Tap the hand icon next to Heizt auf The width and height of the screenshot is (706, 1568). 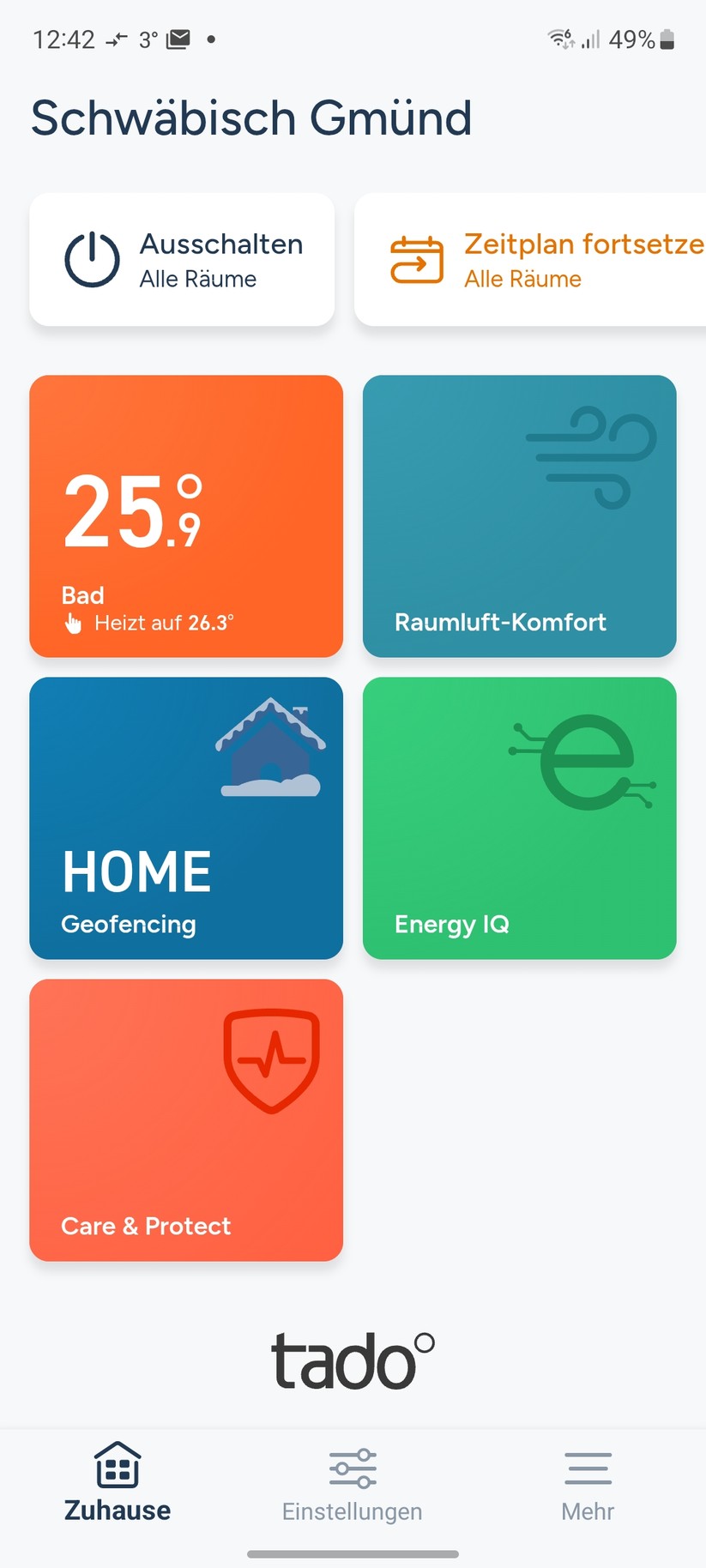point(74,622)
